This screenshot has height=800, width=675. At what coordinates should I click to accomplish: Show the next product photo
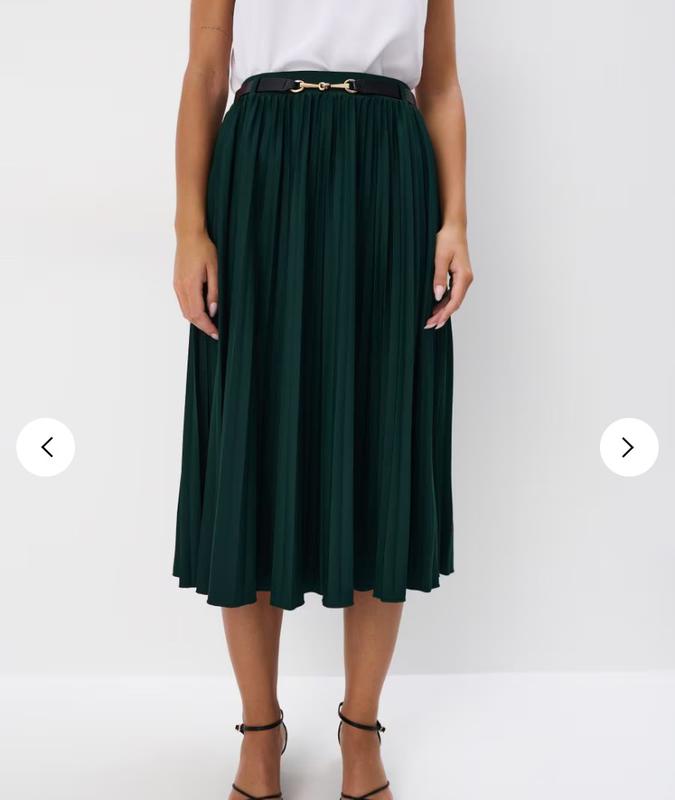coord(628,447)
